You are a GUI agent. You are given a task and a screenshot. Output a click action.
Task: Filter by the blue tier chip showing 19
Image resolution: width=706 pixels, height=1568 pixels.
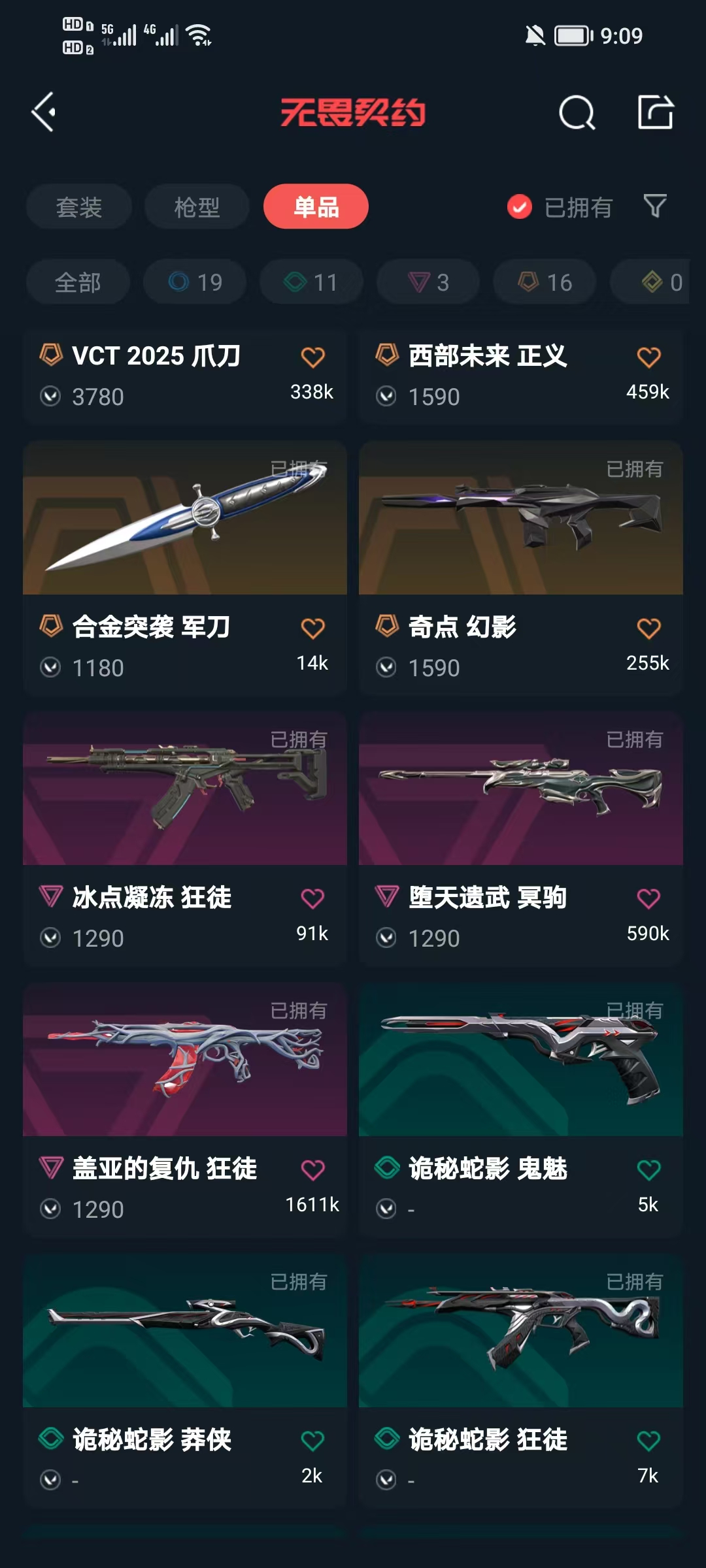pyautogui.click(x=195, y=282)
